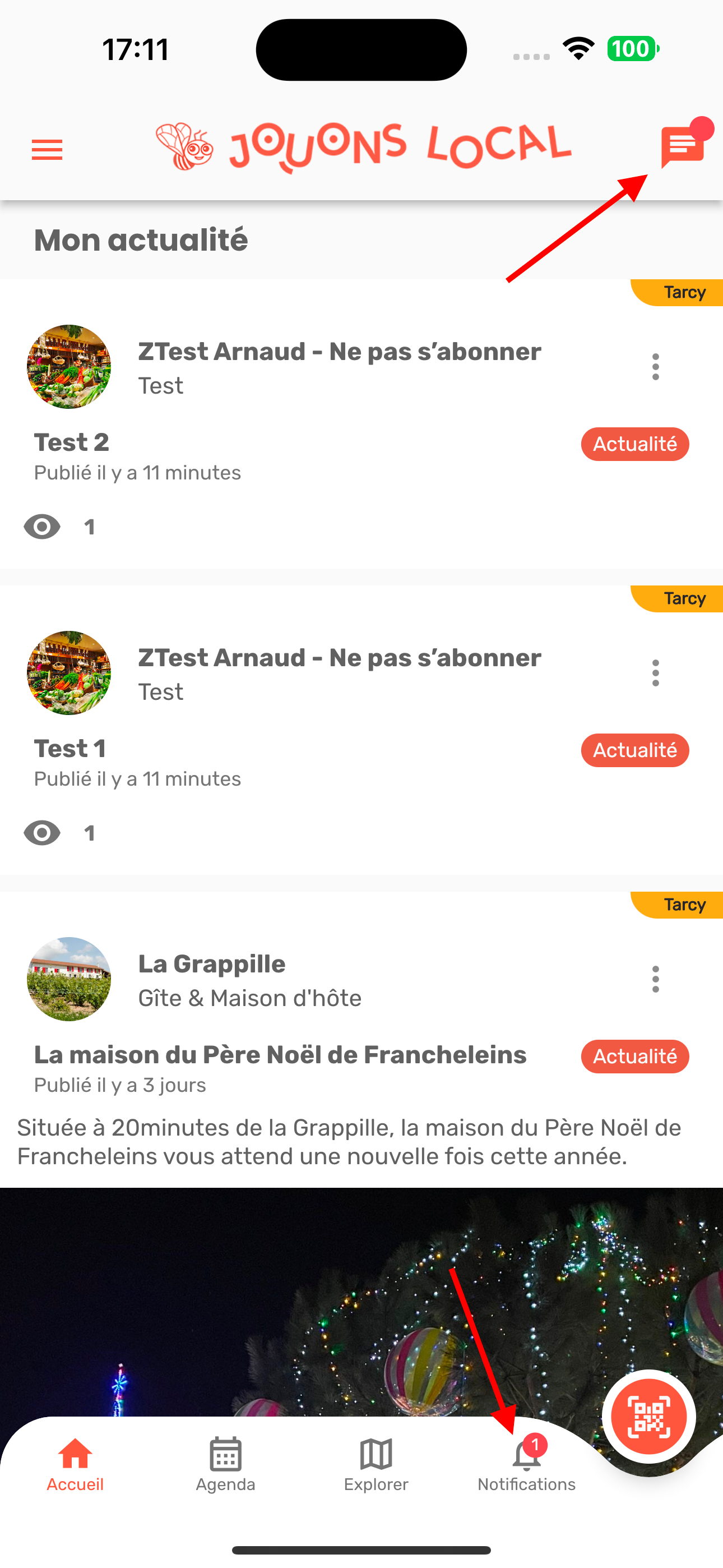The height and width of the screenshot is (1568, 723).
Task: Open the Test 2 news post
Action: point(72,442)
